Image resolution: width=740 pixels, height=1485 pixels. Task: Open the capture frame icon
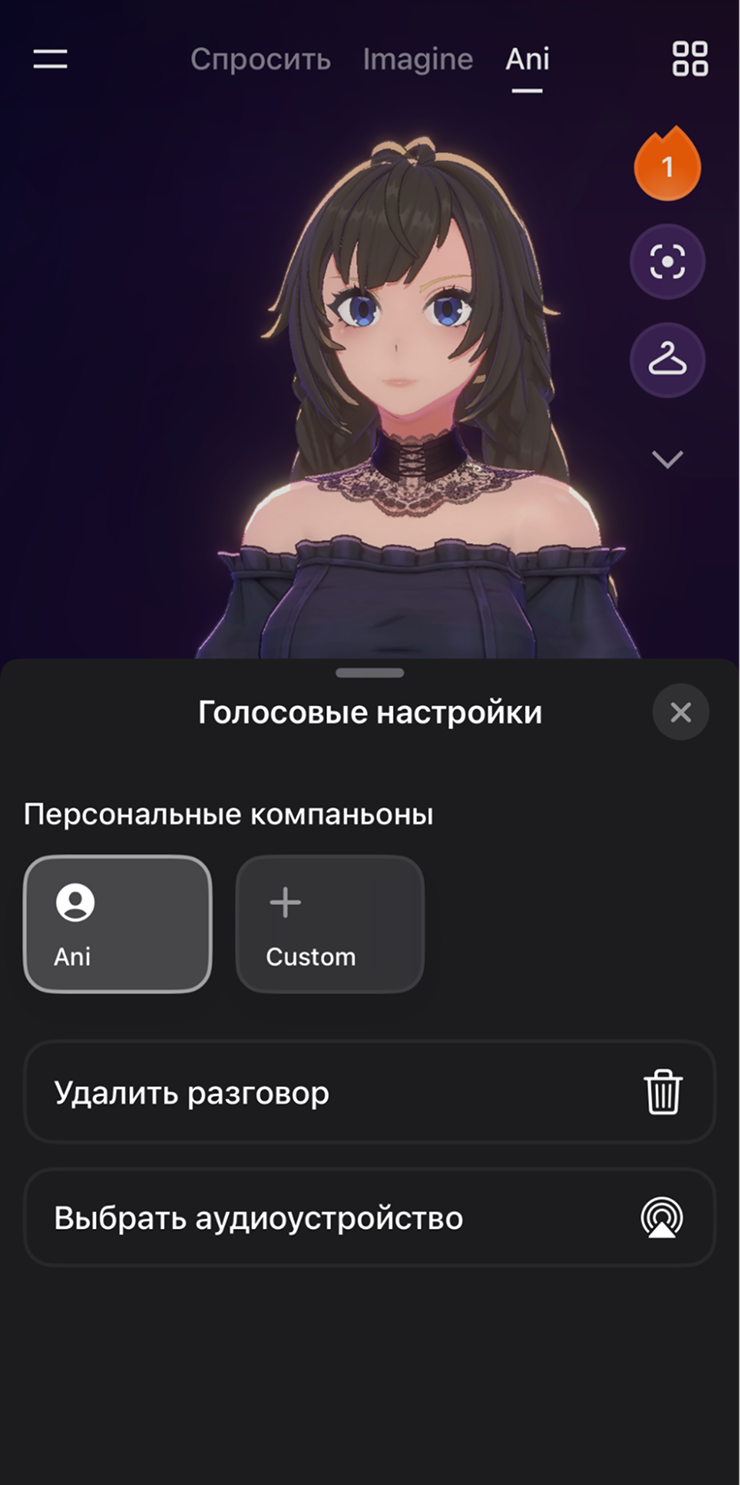tap(667, 263)
